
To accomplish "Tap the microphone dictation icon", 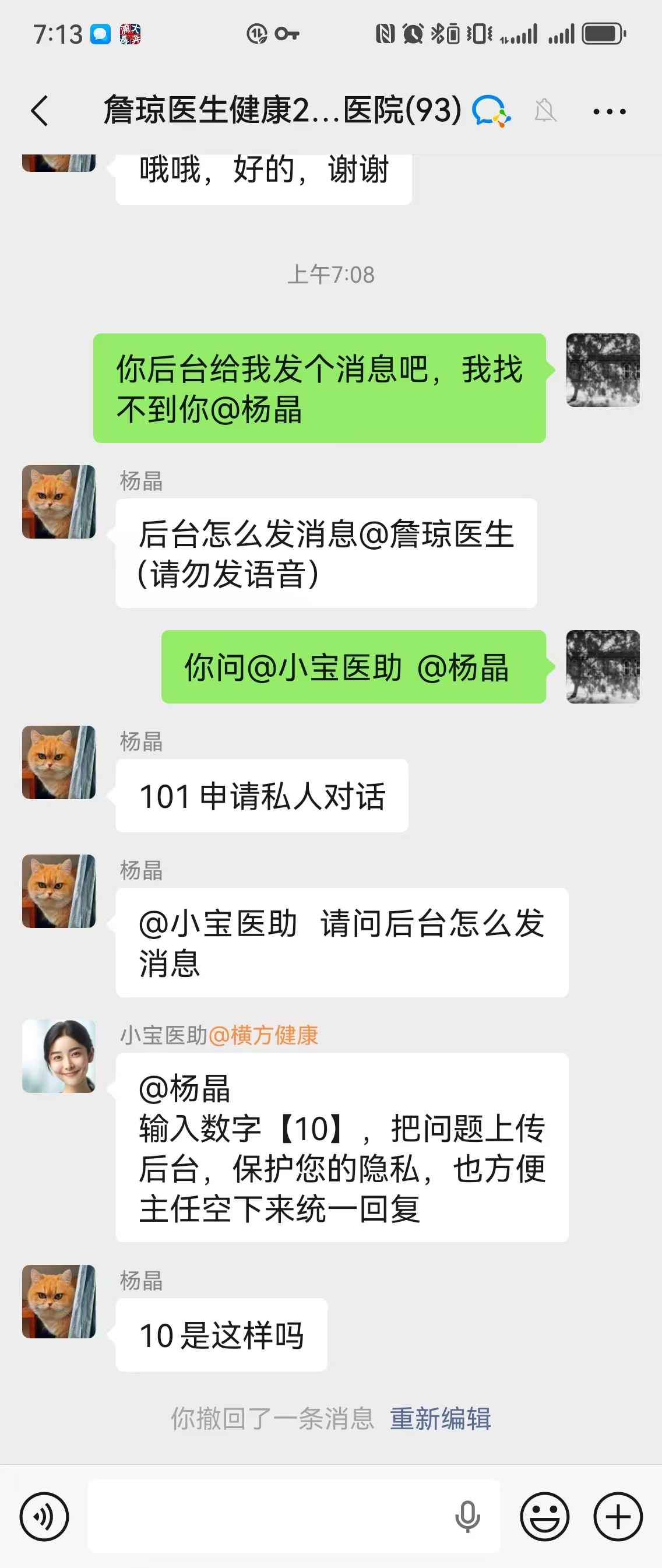I will (467, 1516).
